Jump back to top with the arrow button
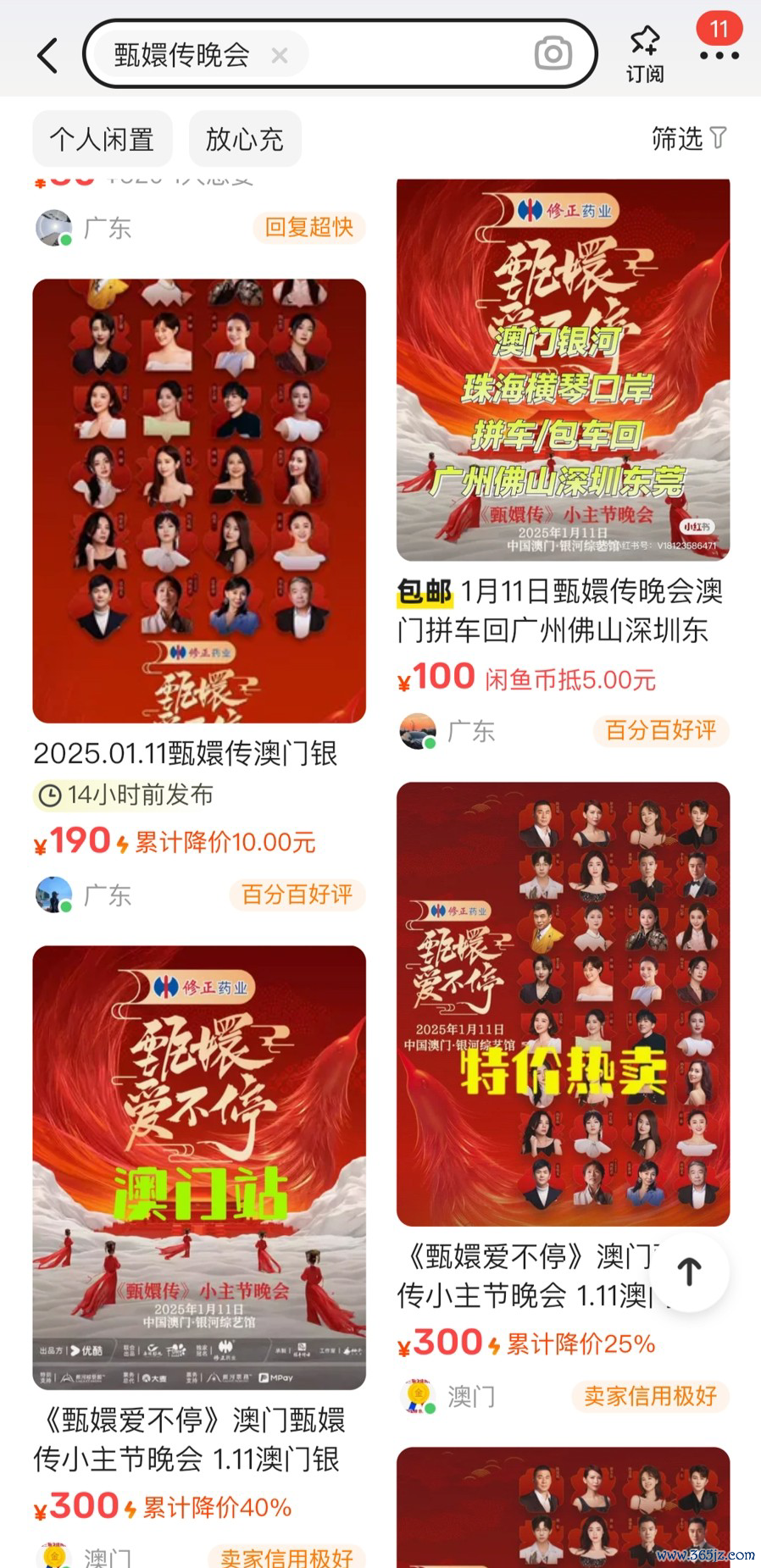761x1568 pixels. tap(689, 1272)
